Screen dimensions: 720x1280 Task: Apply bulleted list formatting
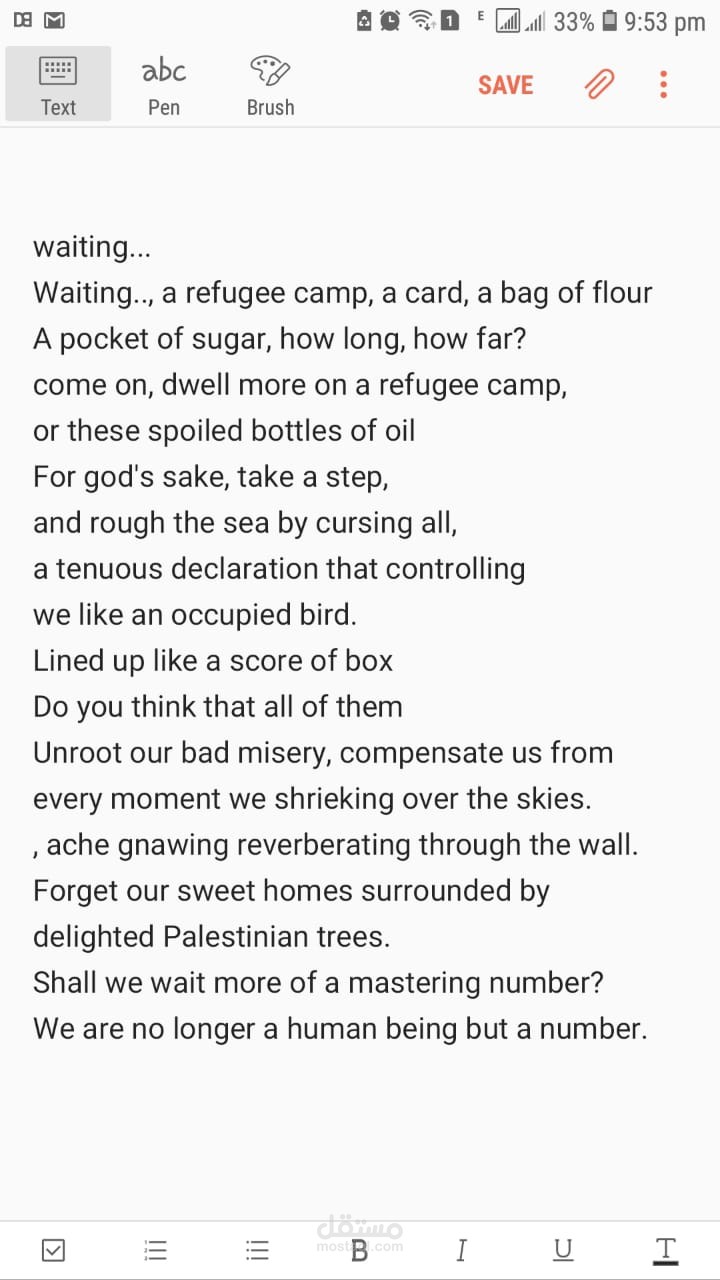tap(258, 1250)
